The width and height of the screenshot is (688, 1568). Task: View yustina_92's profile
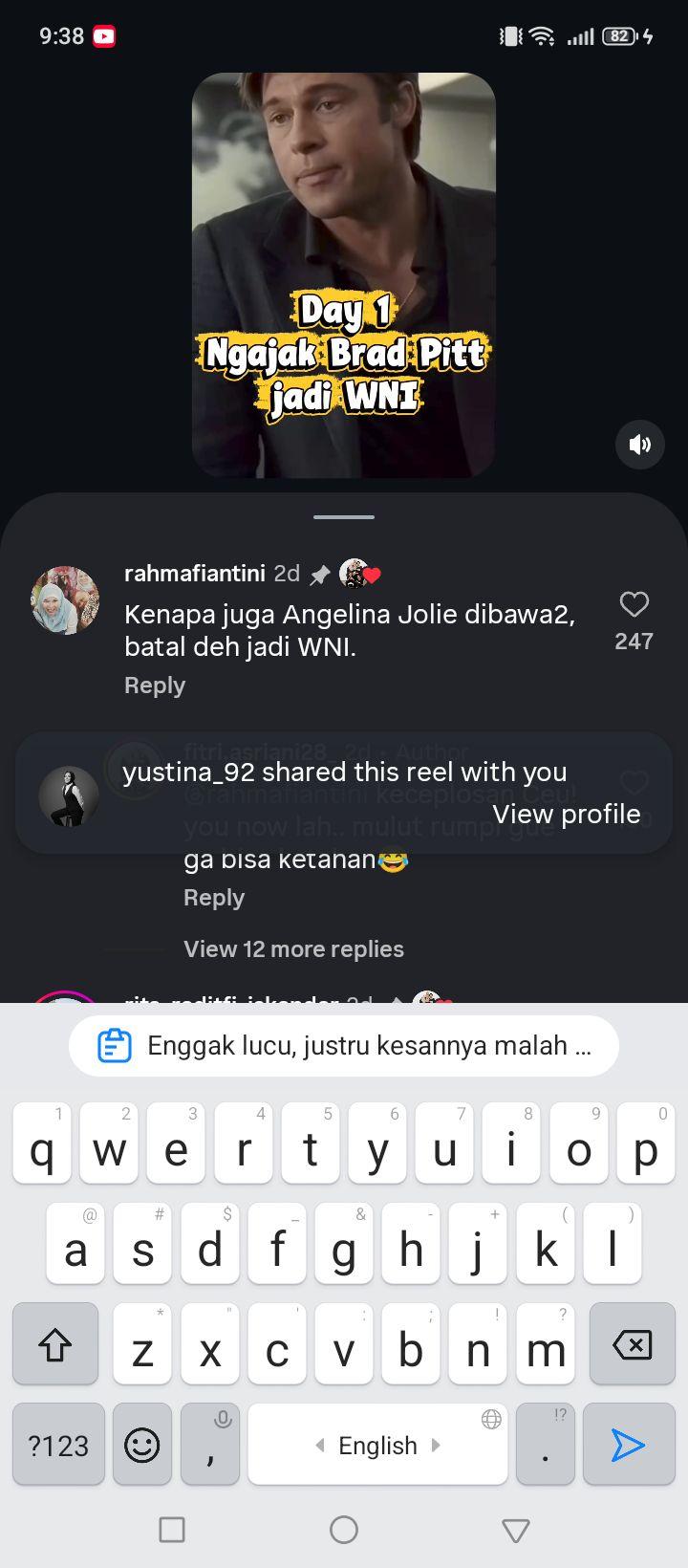(566, 814)
